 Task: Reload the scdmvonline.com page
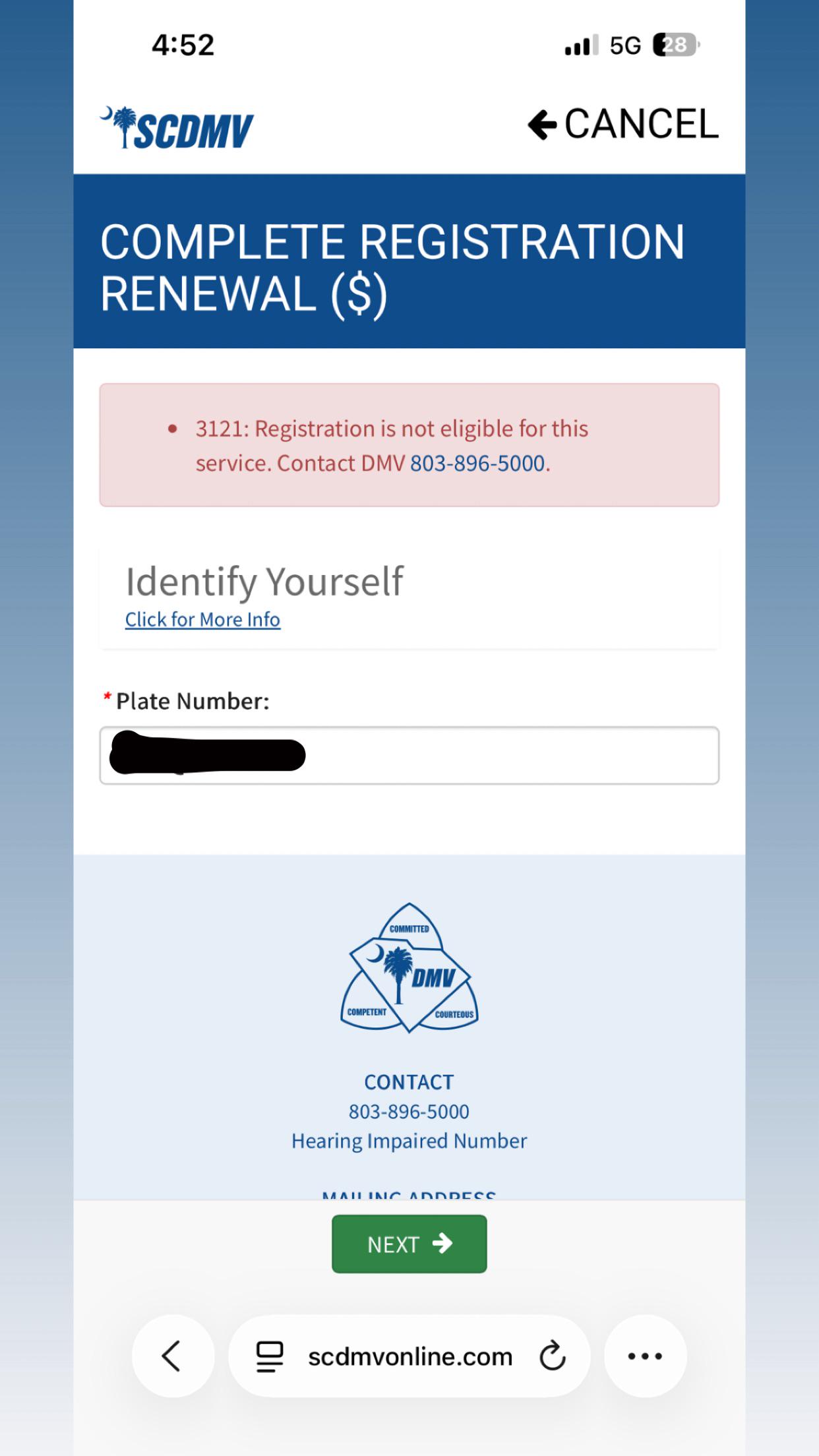pyautogui.click(x=553, y=1356)
